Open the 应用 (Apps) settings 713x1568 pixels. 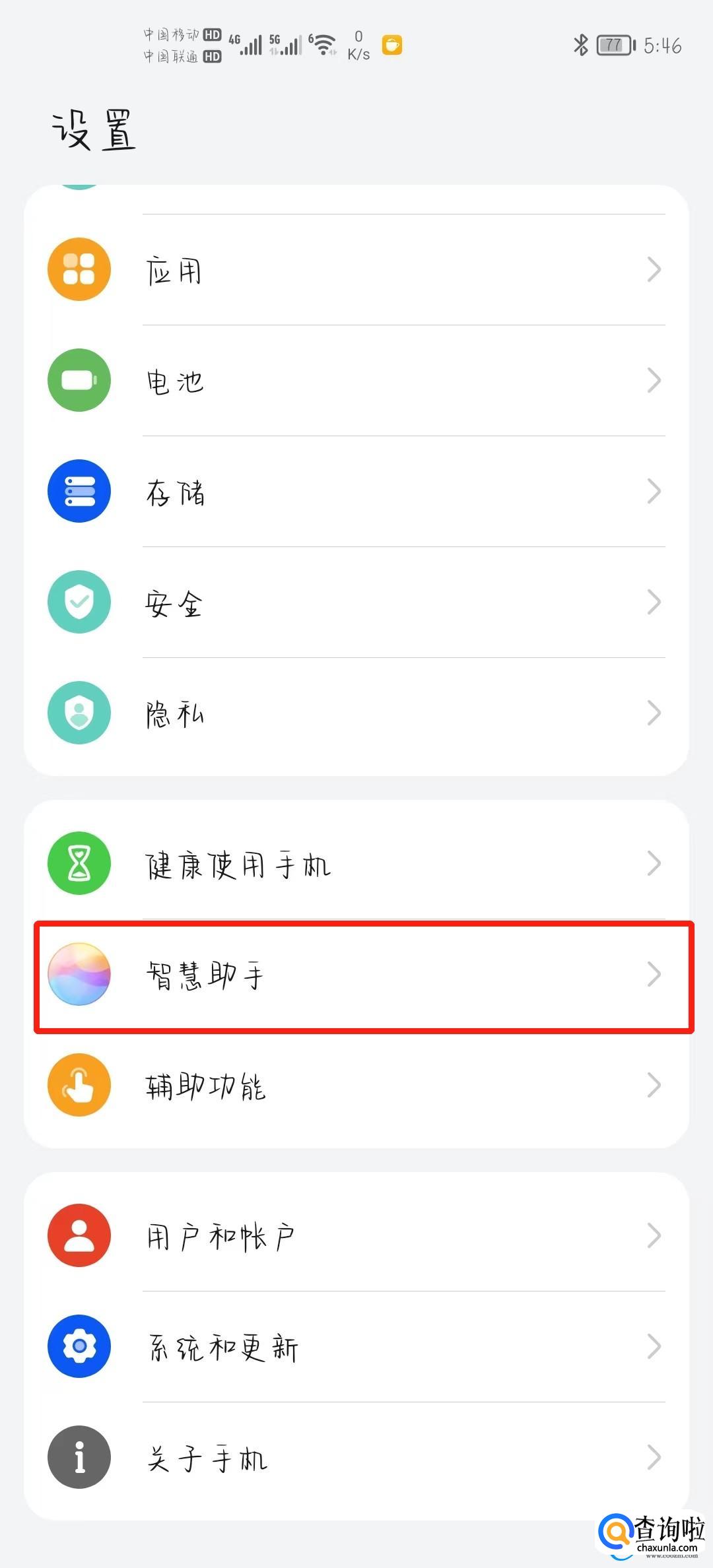356,269
